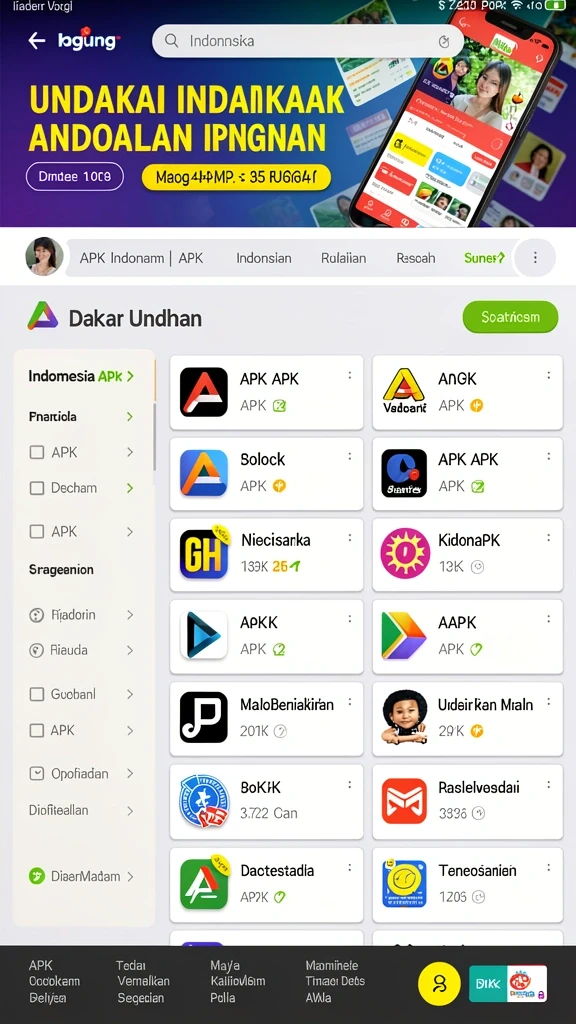The height and width of the screenshot is (1024, 576).
Task: Tap the Indonnska search box
Action: [308, 41]
